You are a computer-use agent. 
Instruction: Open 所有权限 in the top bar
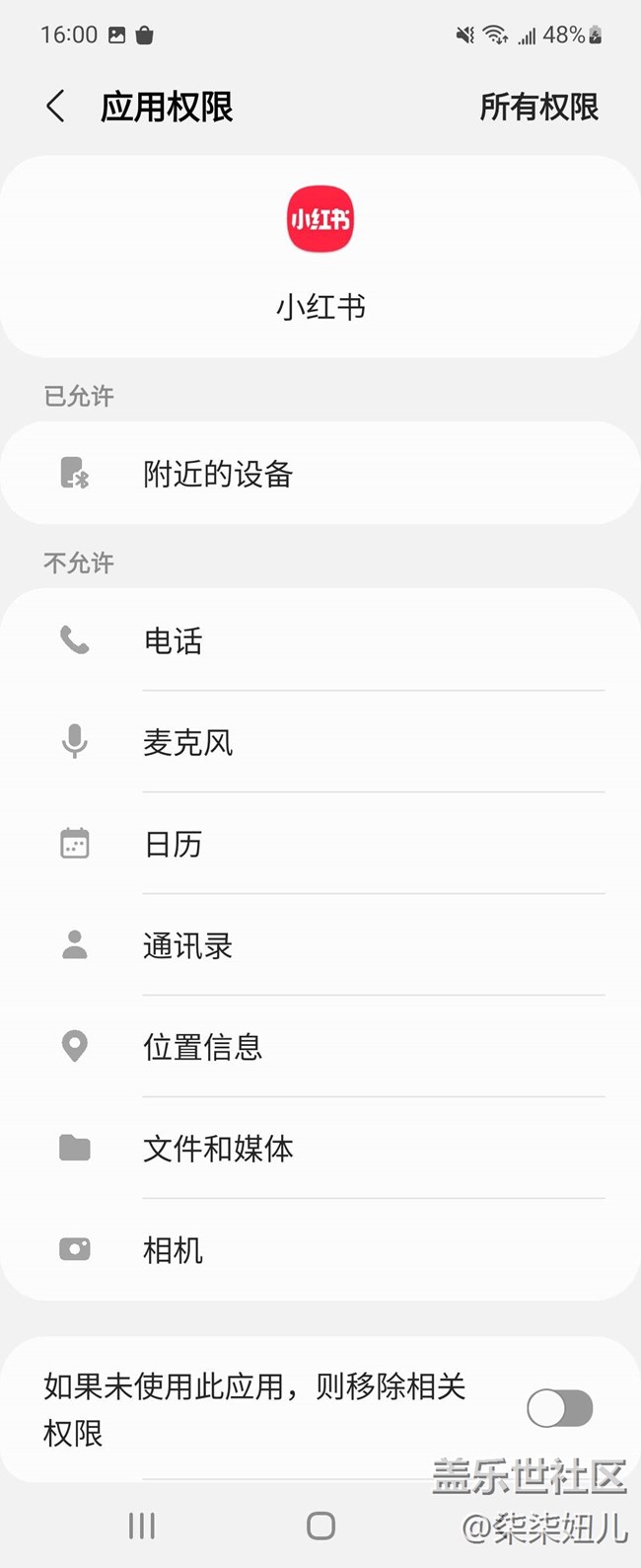(538, 107)
